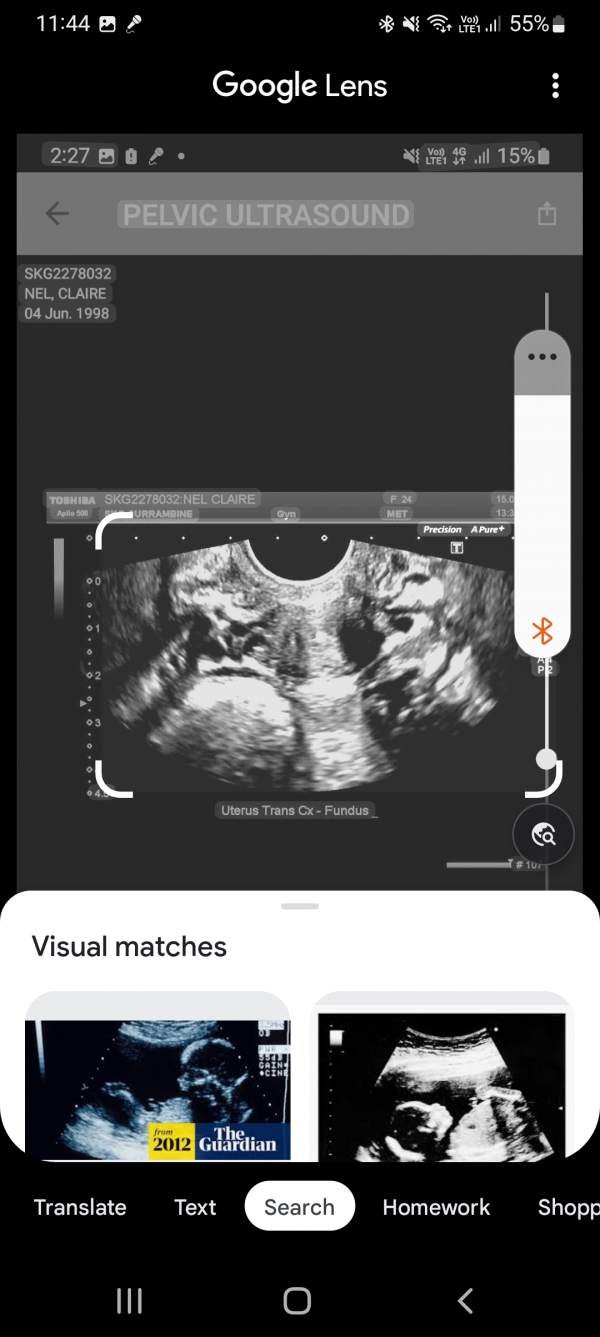Tap the results sheet drag handle
Viewport: 600px width, 1337px height.
click(300, 906)
